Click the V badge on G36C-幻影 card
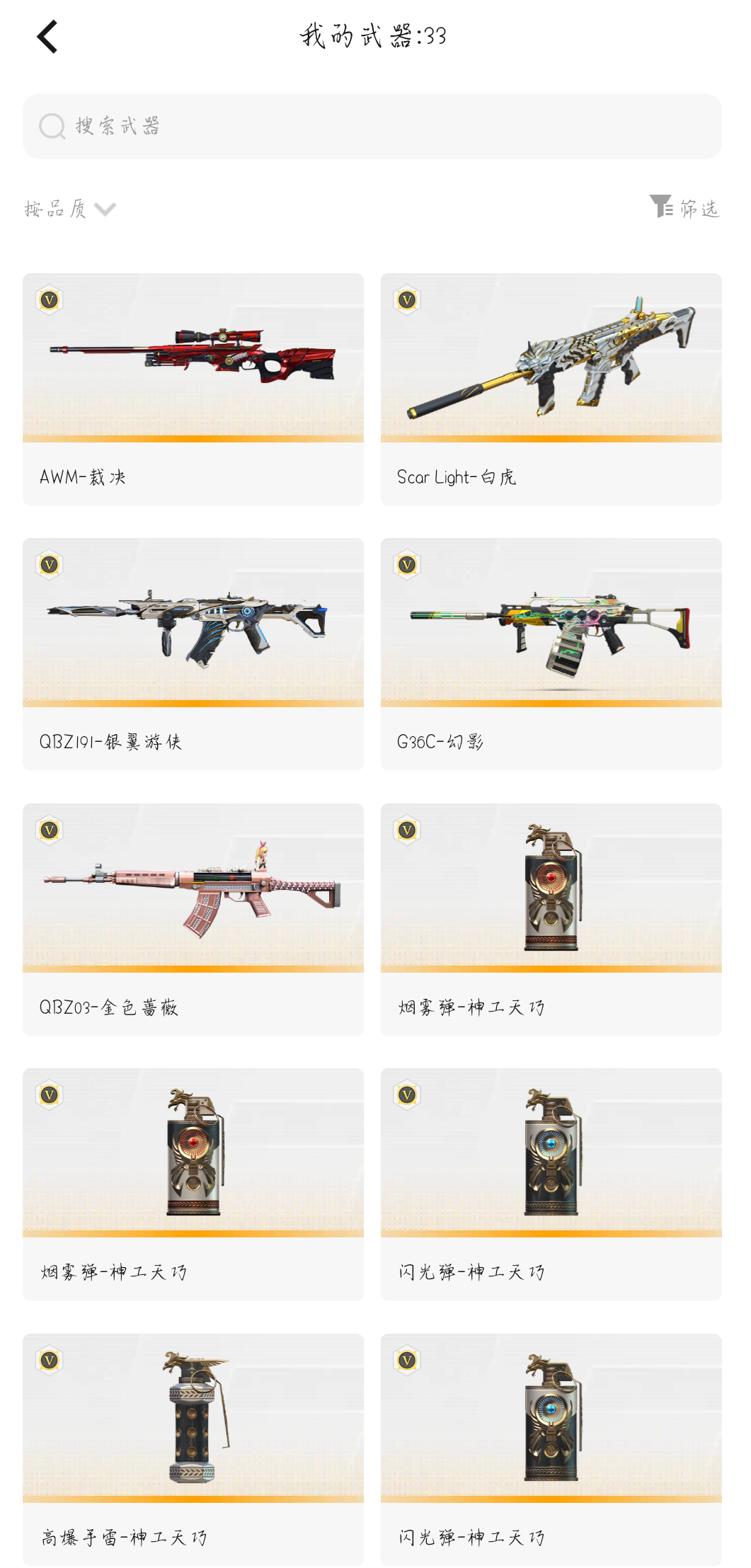The height and width of the screenshot is (1568, 751). (407, 565)
